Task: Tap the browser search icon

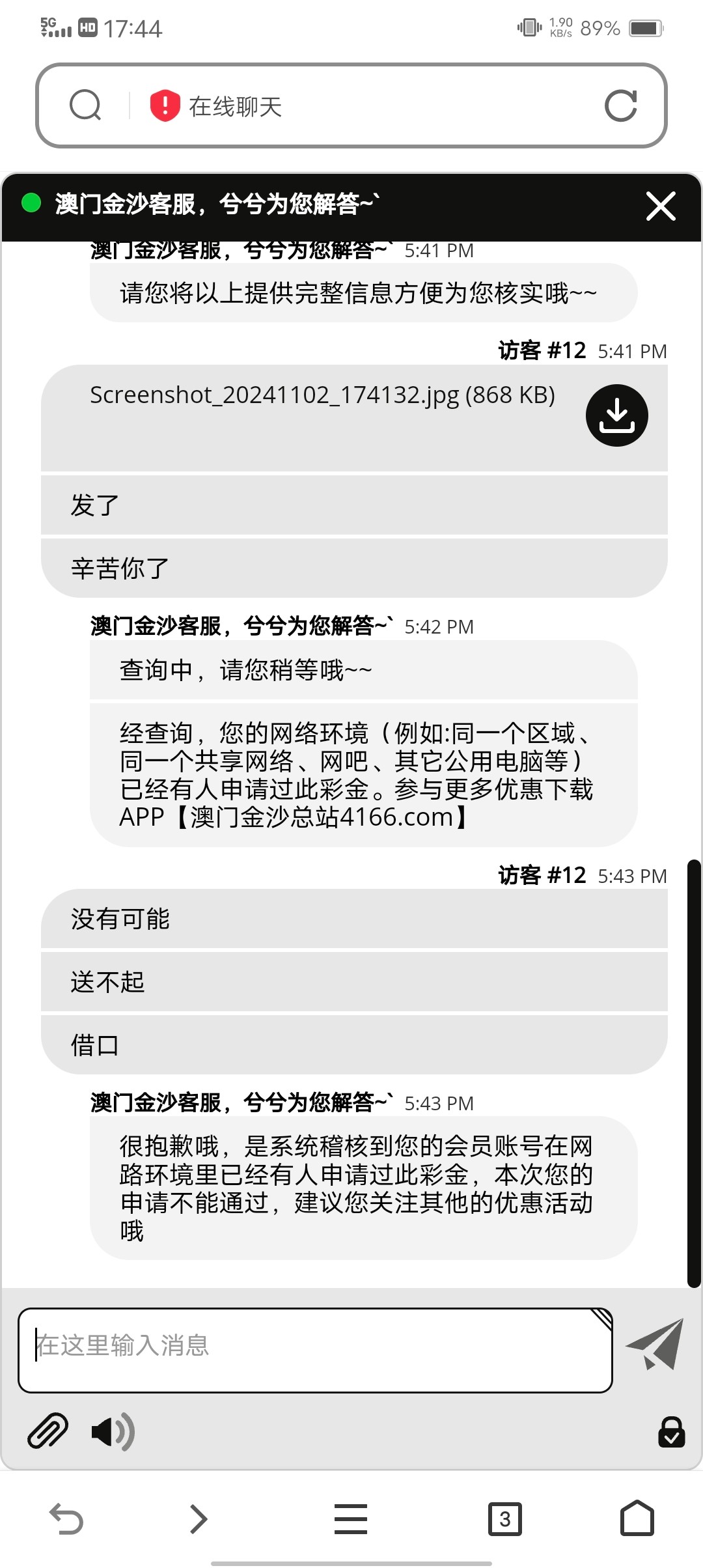Action: point(85,105)
